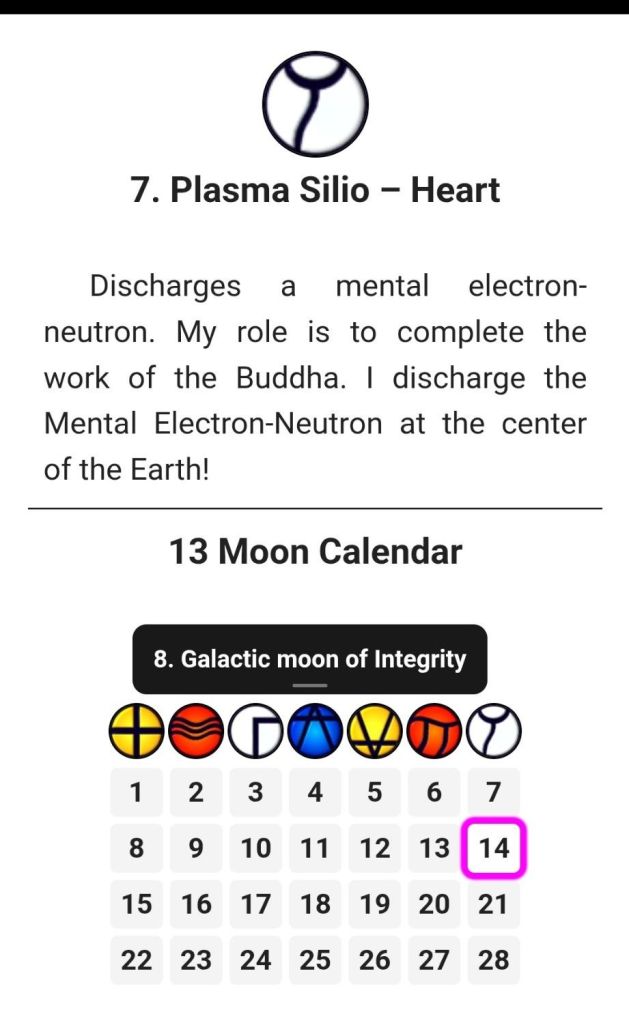
Task: Select day 25 on the calendar
Action: click(315, 961)
